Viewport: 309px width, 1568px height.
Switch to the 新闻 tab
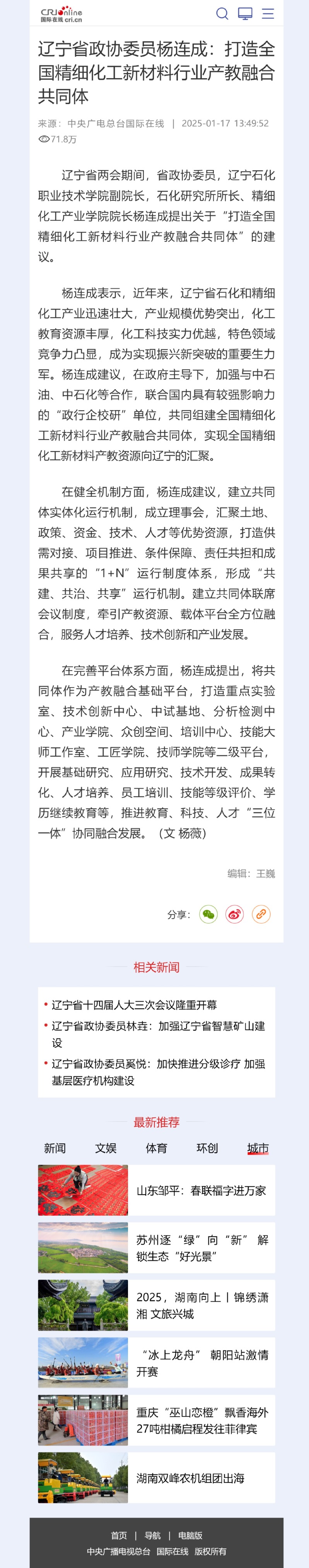55,1148
